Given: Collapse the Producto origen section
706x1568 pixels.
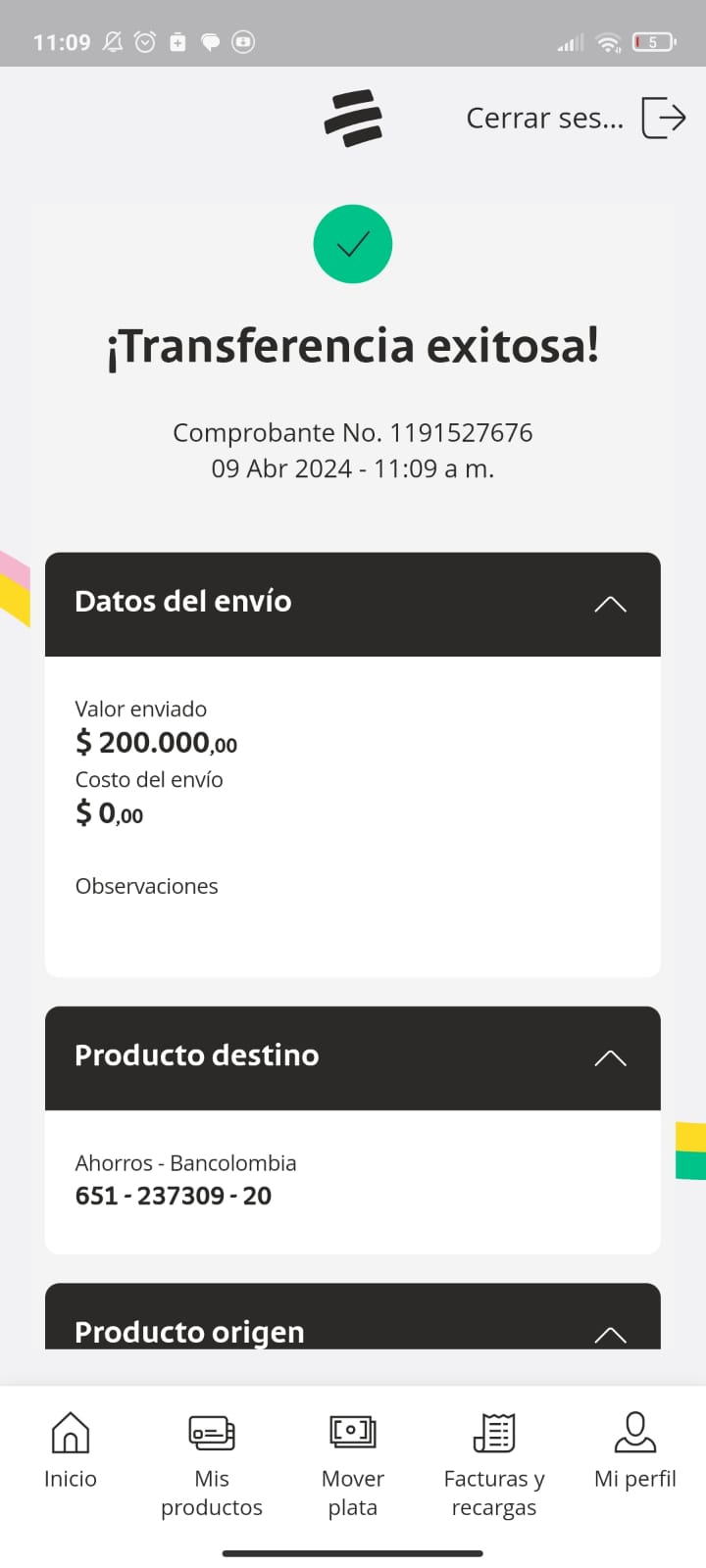Looking at the screenshot, I should point(610,1333).
